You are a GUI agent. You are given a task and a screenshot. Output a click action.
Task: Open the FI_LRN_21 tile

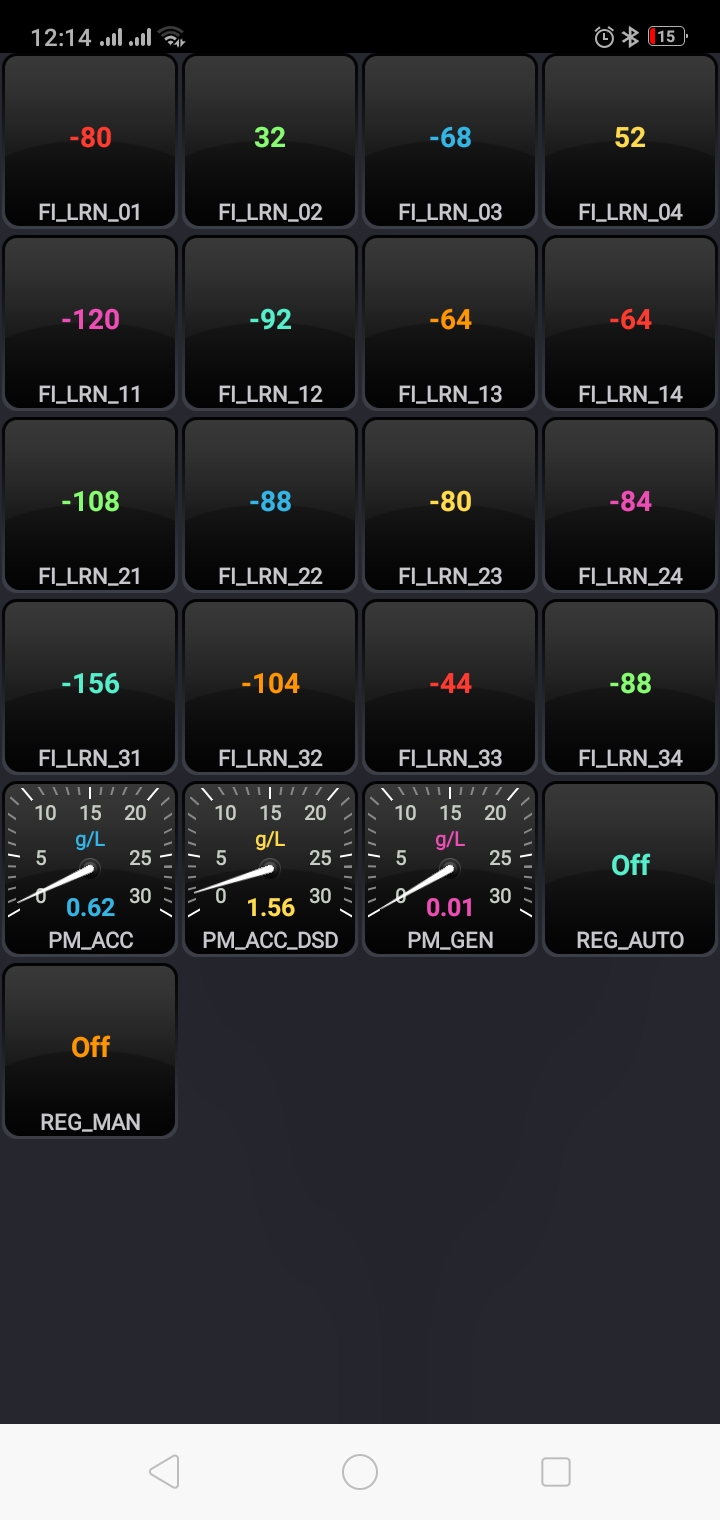coord(90,505)
